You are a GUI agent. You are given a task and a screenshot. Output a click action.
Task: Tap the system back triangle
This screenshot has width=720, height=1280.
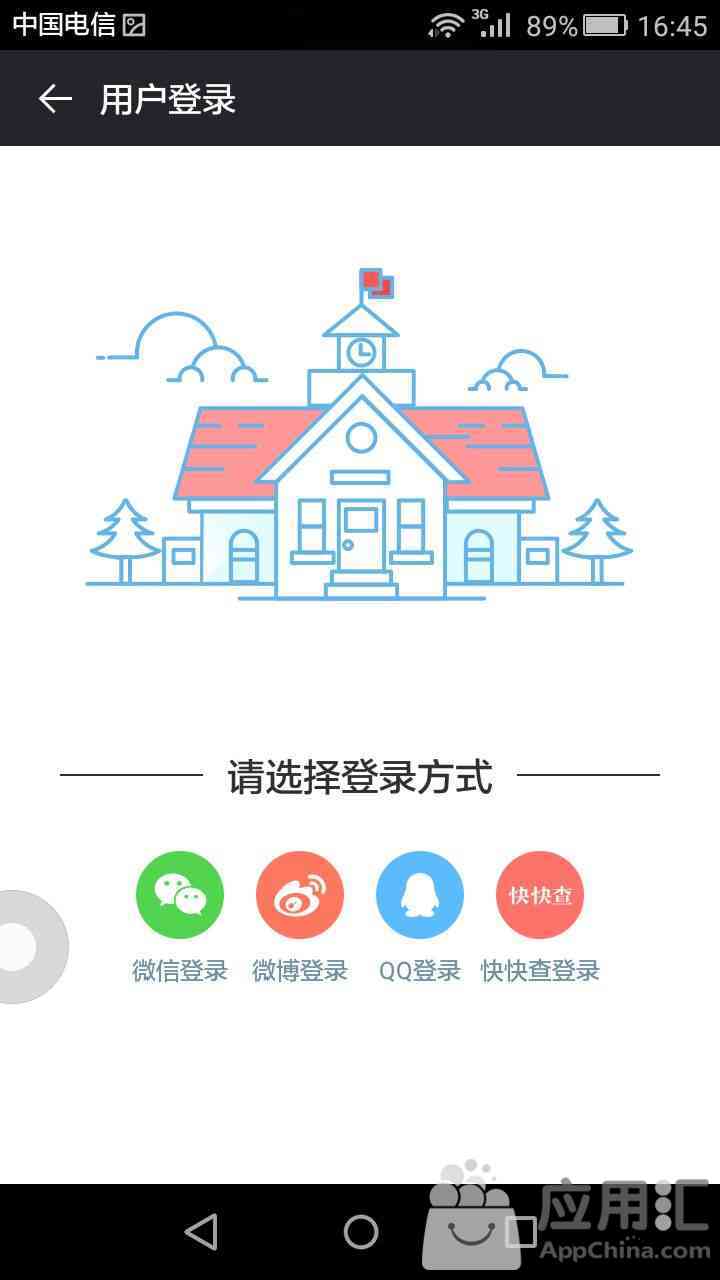pos(202,1232)
